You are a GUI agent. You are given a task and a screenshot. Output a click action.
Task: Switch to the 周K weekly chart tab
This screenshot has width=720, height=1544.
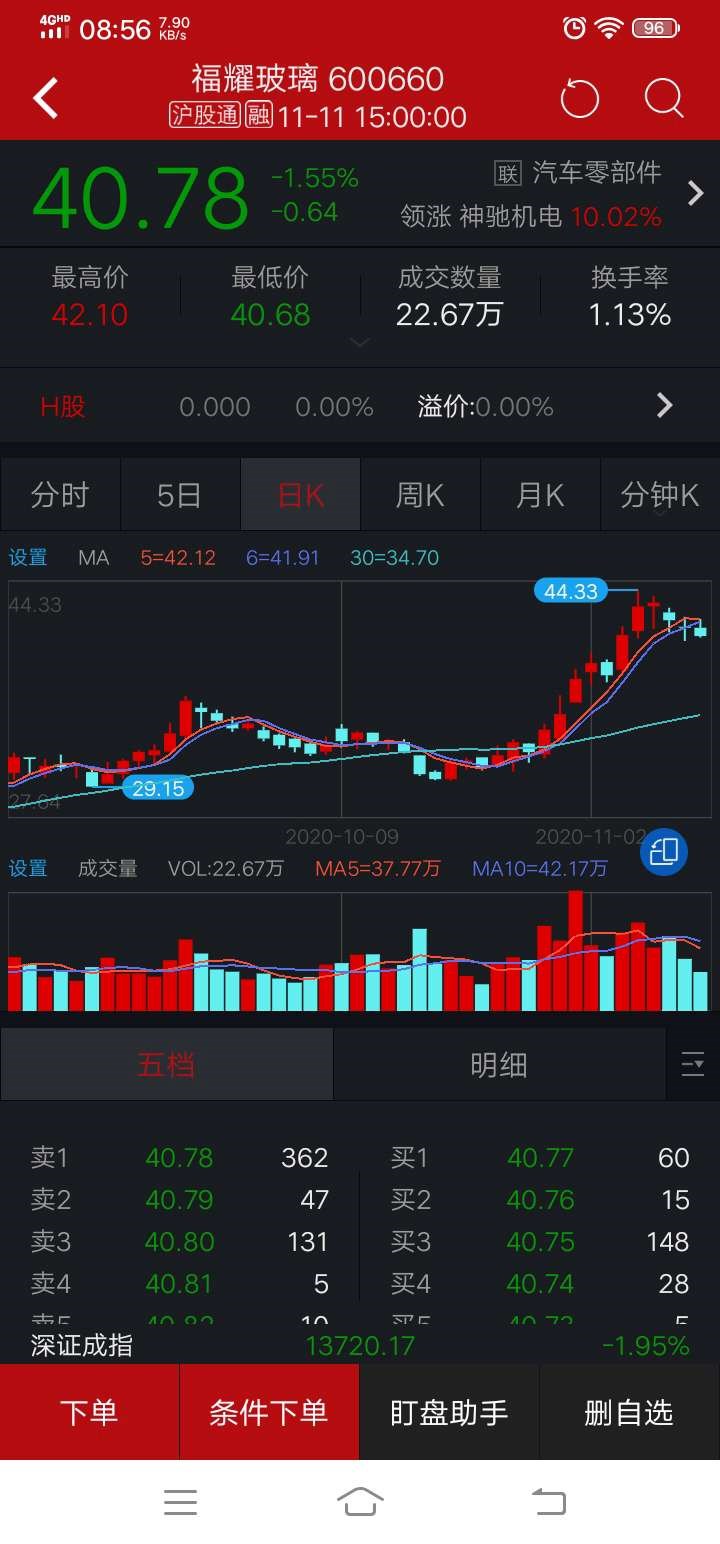click(420, 494)
